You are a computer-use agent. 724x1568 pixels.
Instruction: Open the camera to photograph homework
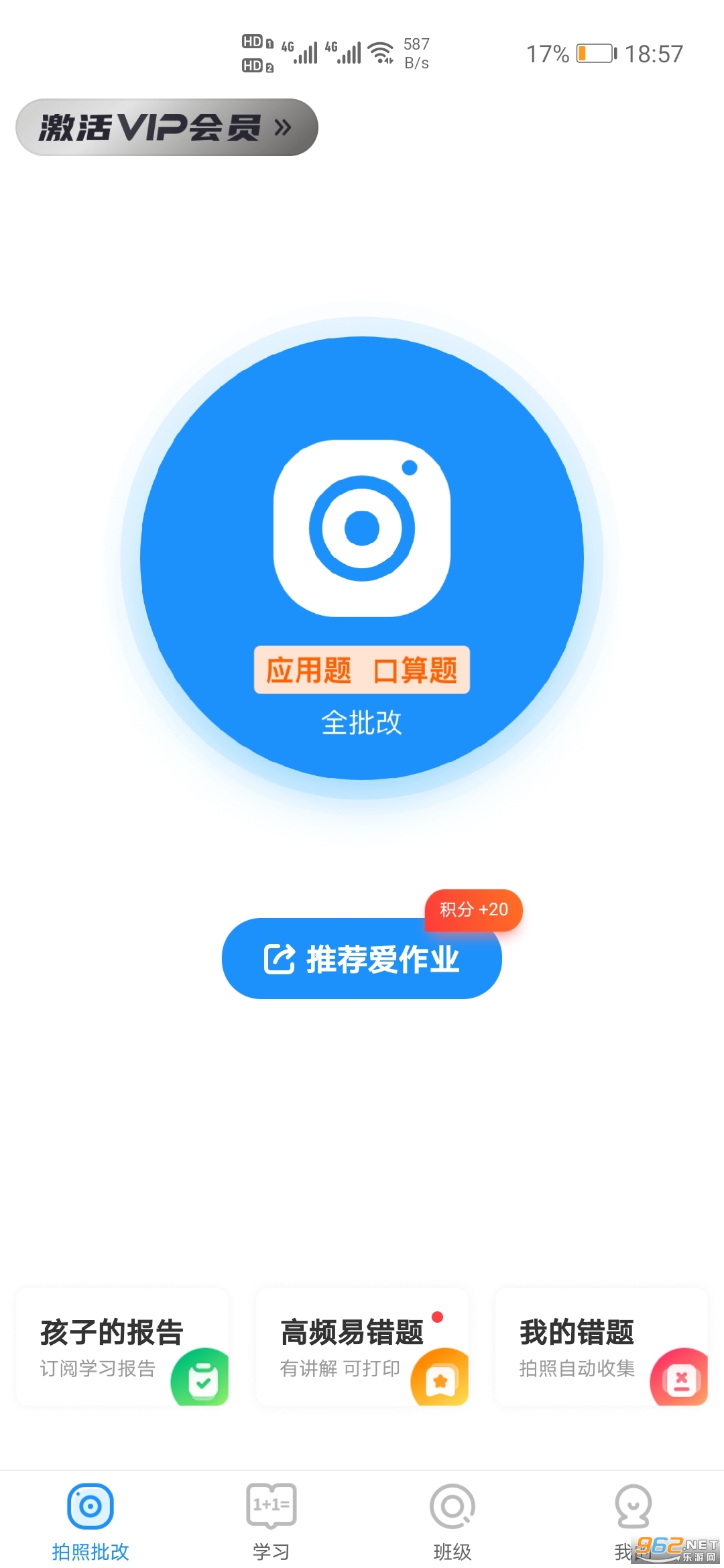point(362,558)
